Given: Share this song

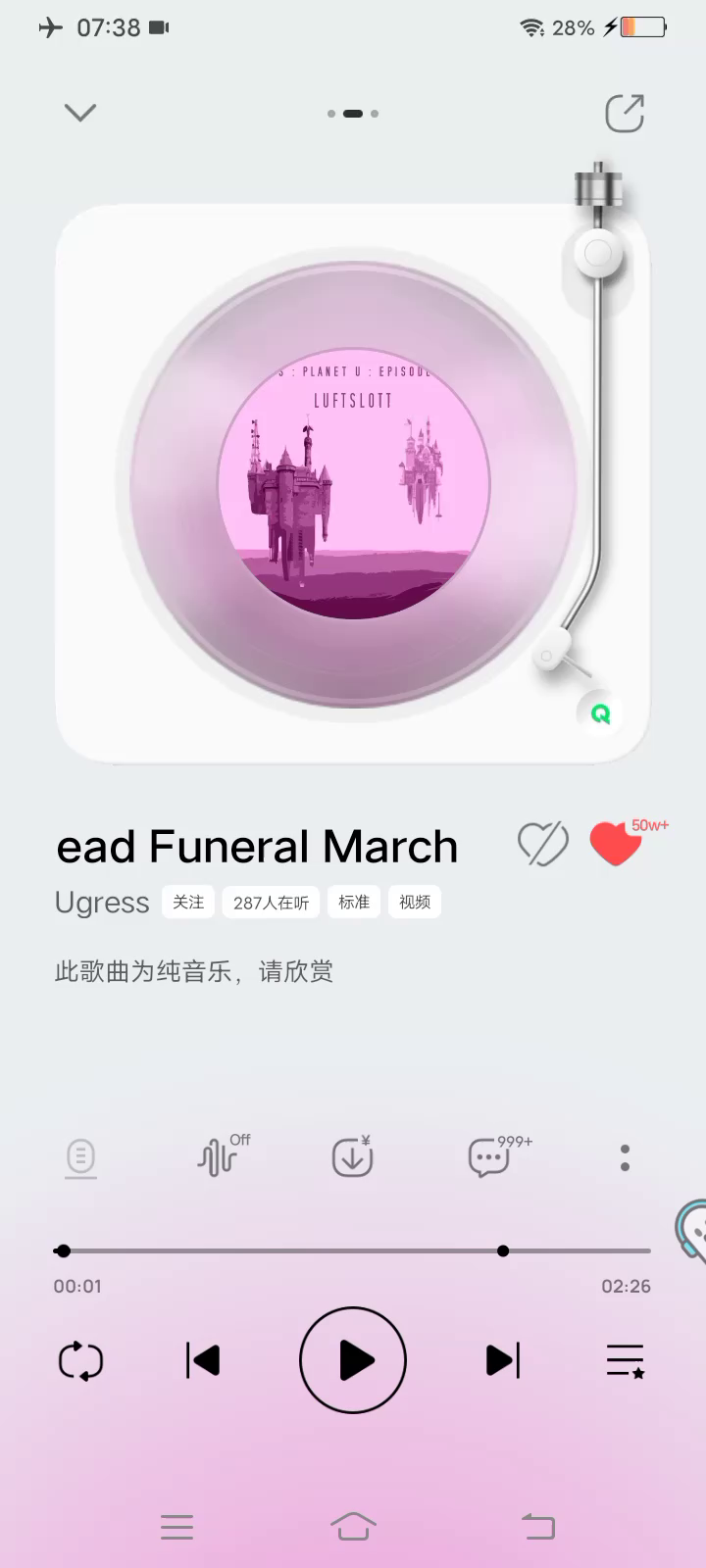Looking at the screenshot, I should [x=625, y=113].
